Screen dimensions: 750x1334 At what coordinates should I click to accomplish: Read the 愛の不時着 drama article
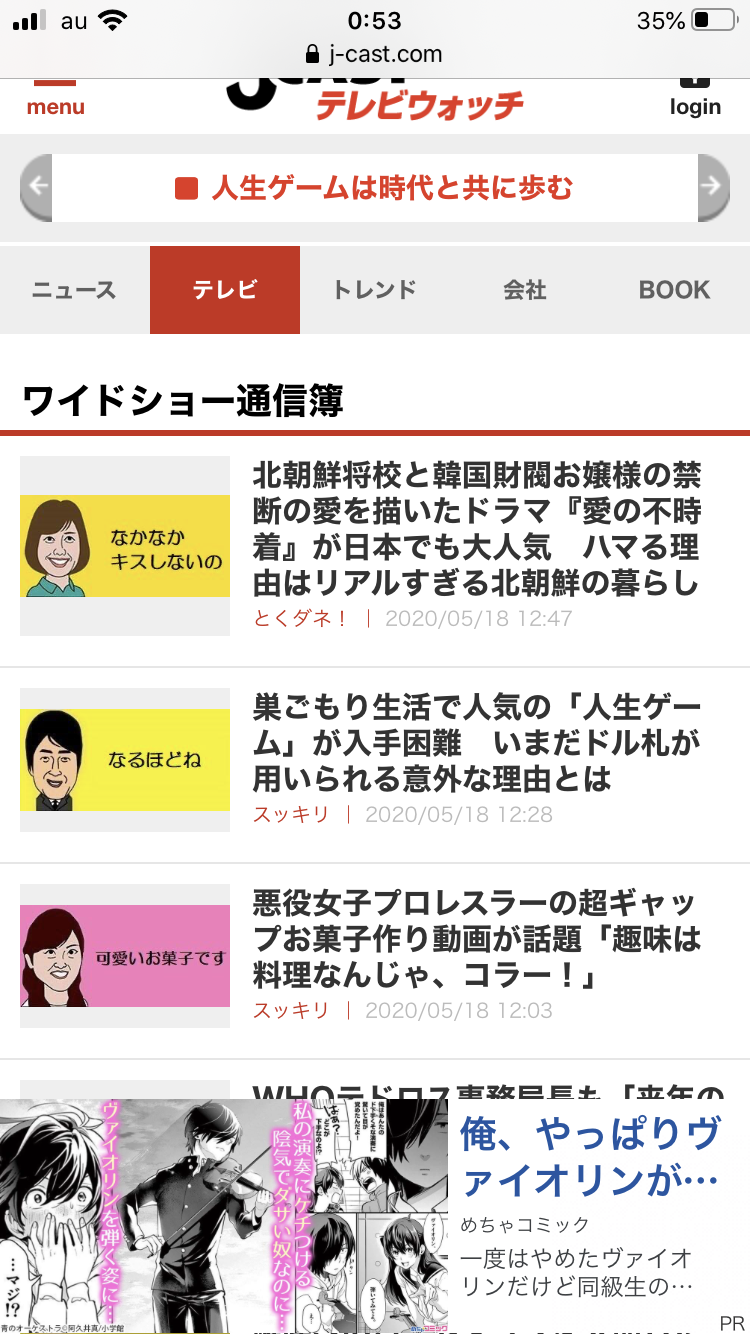point(476,528)
